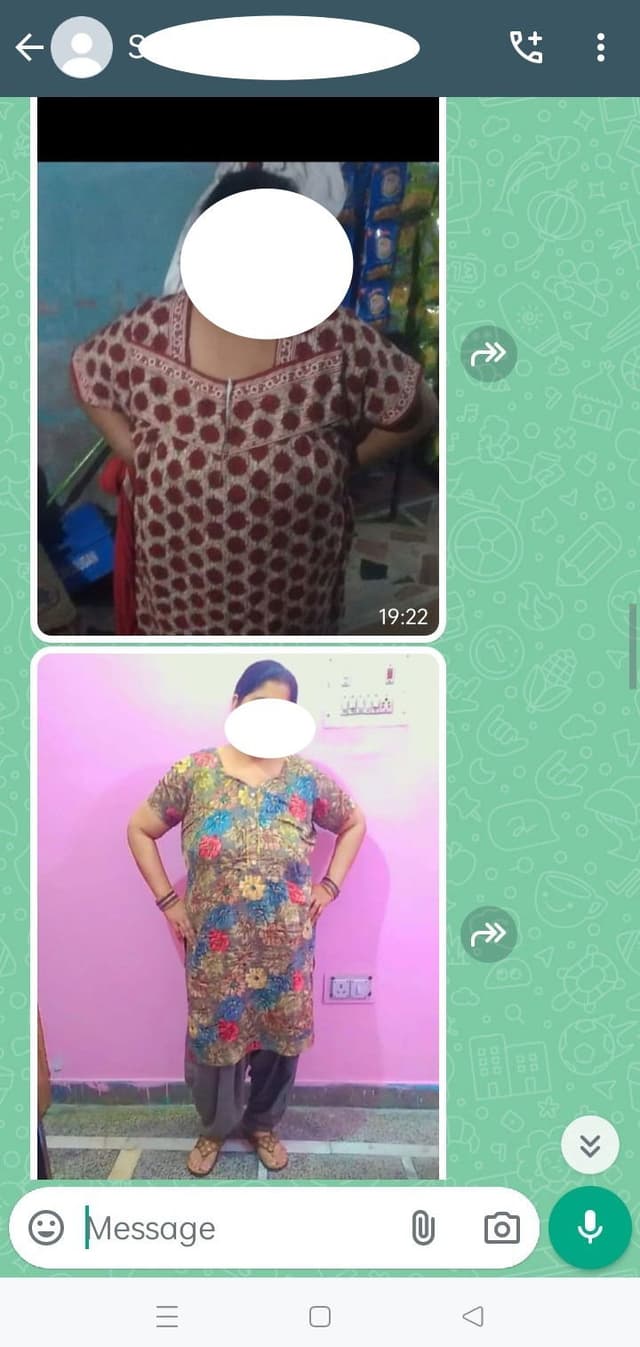
Task: Open the recent apps view
Action: pyautogui.click(x=167, y=1317)
